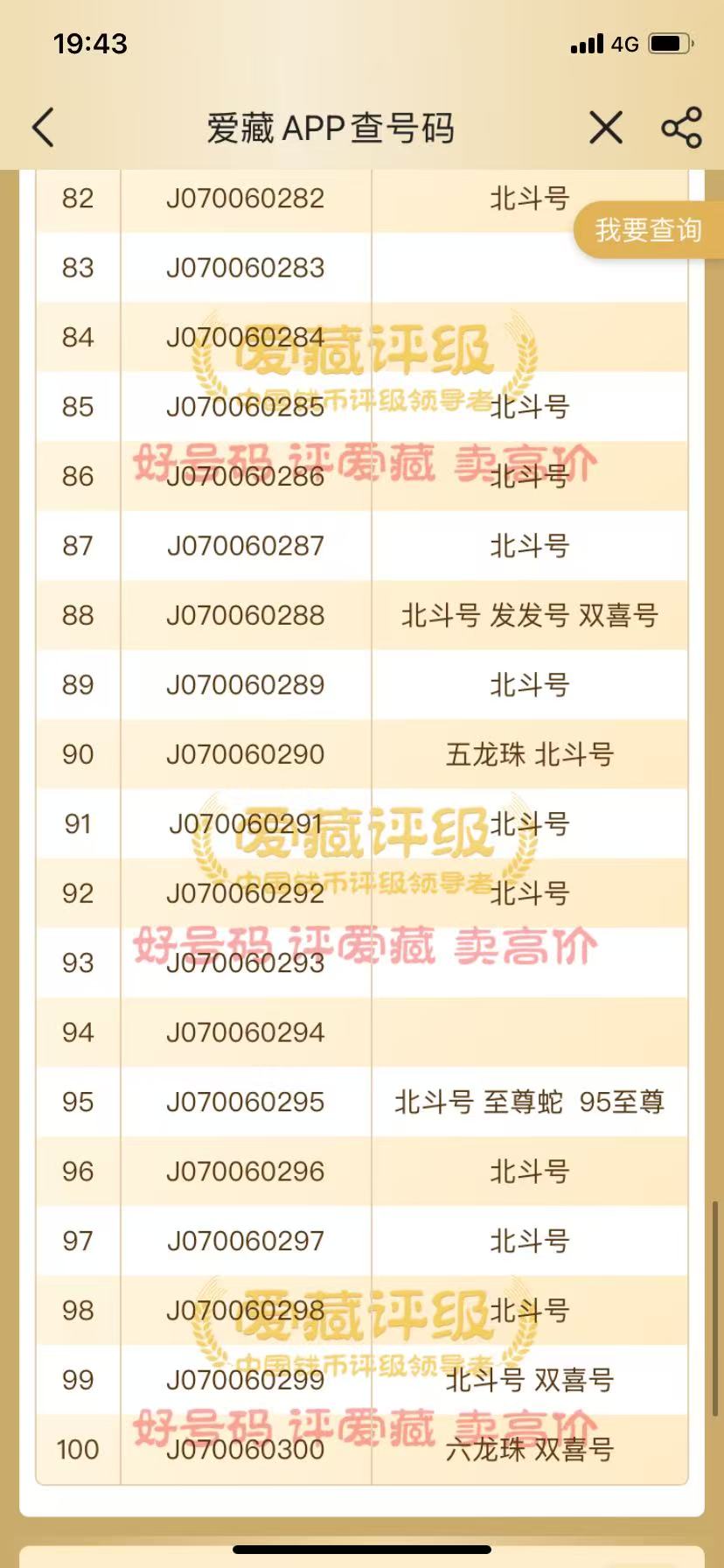
Task: Go back using the top-left arrow
Action: pyautogui.click(x=44, y=128)
